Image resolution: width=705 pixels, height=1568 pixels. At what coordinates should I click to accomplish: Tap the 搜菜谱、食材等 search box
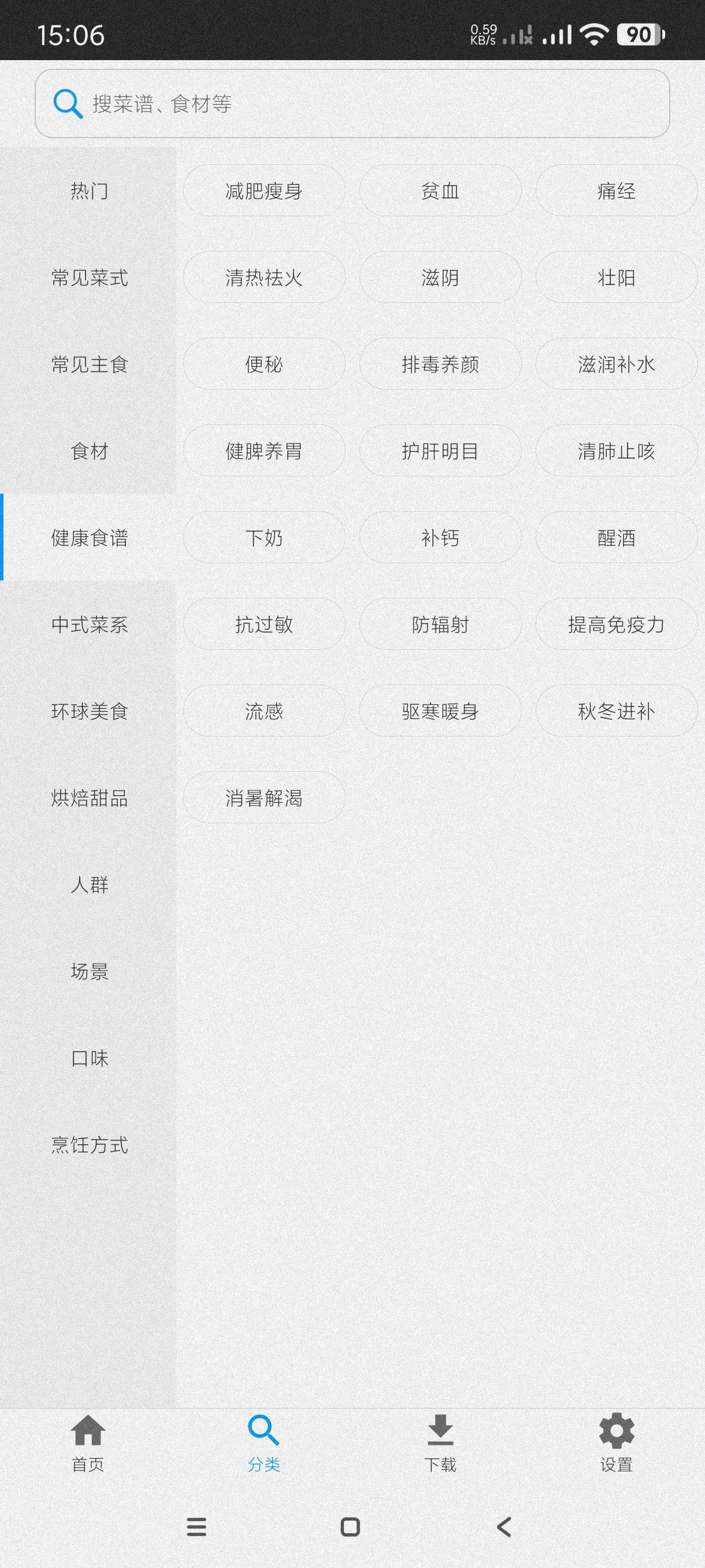(352, 103)
